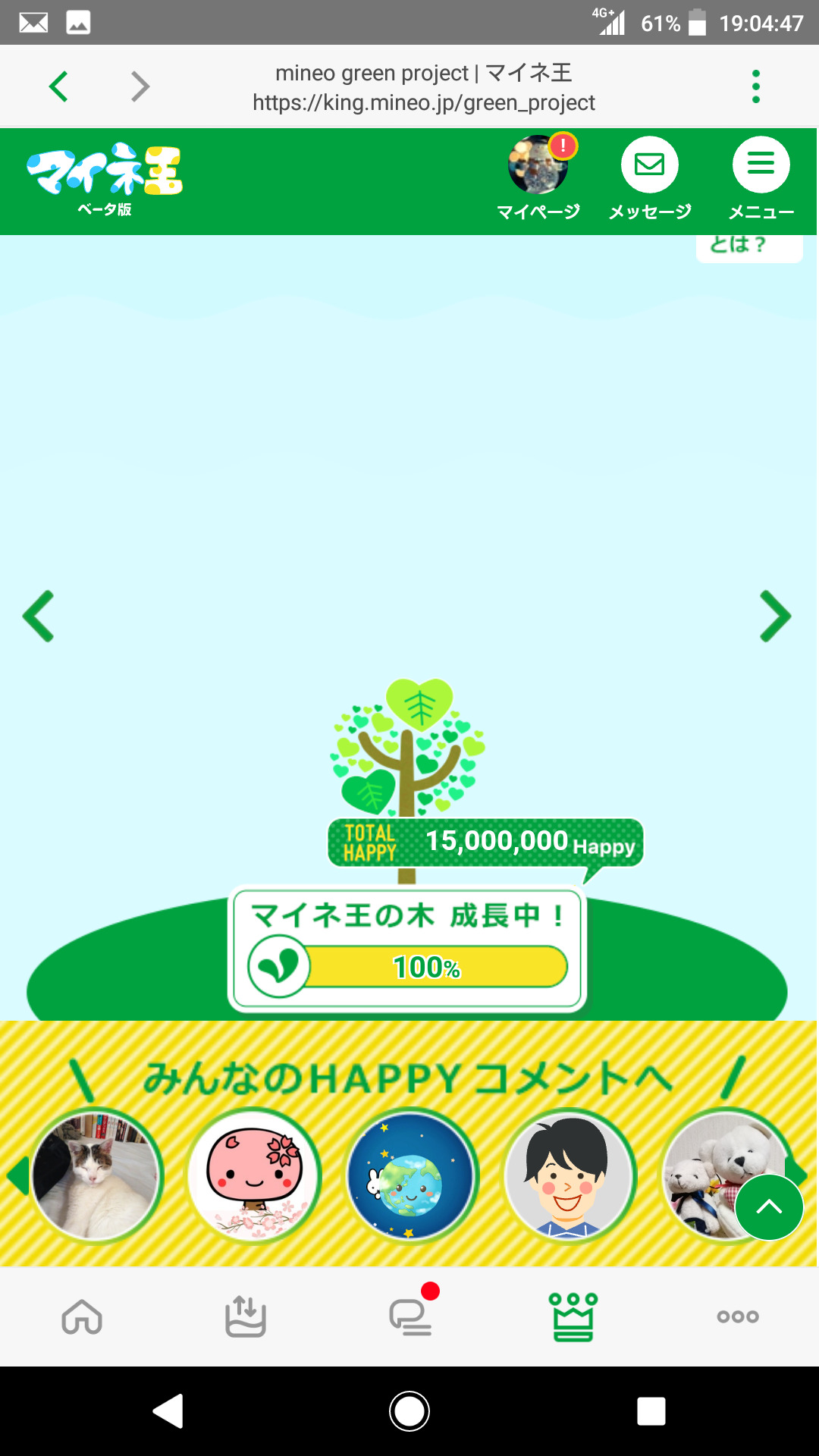Open the chat tab with red dot
The image size is (819, 1456).
pos(410,1316)
